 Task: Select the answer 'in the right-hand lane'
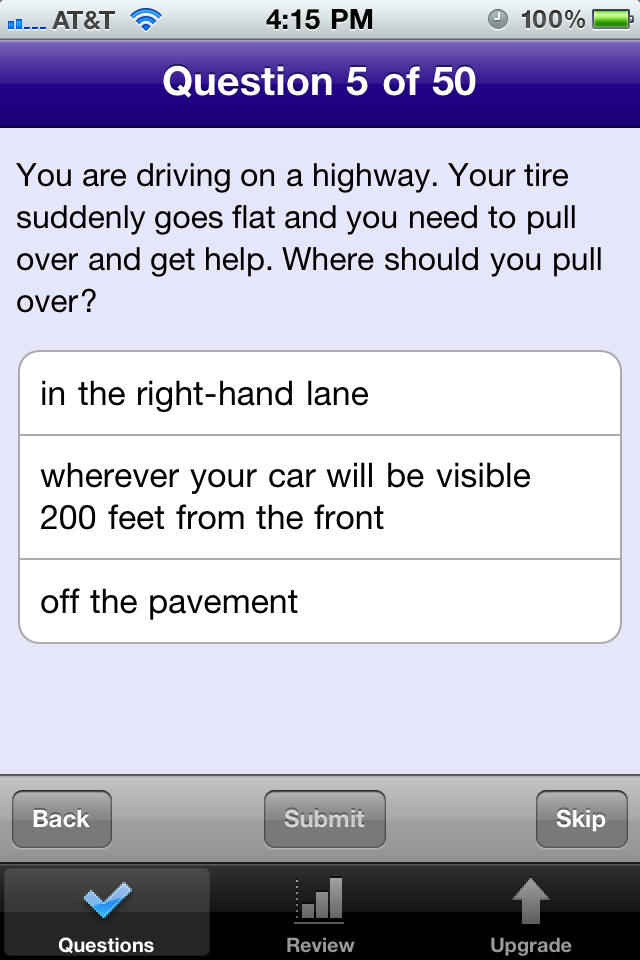[x=320, y=394]
